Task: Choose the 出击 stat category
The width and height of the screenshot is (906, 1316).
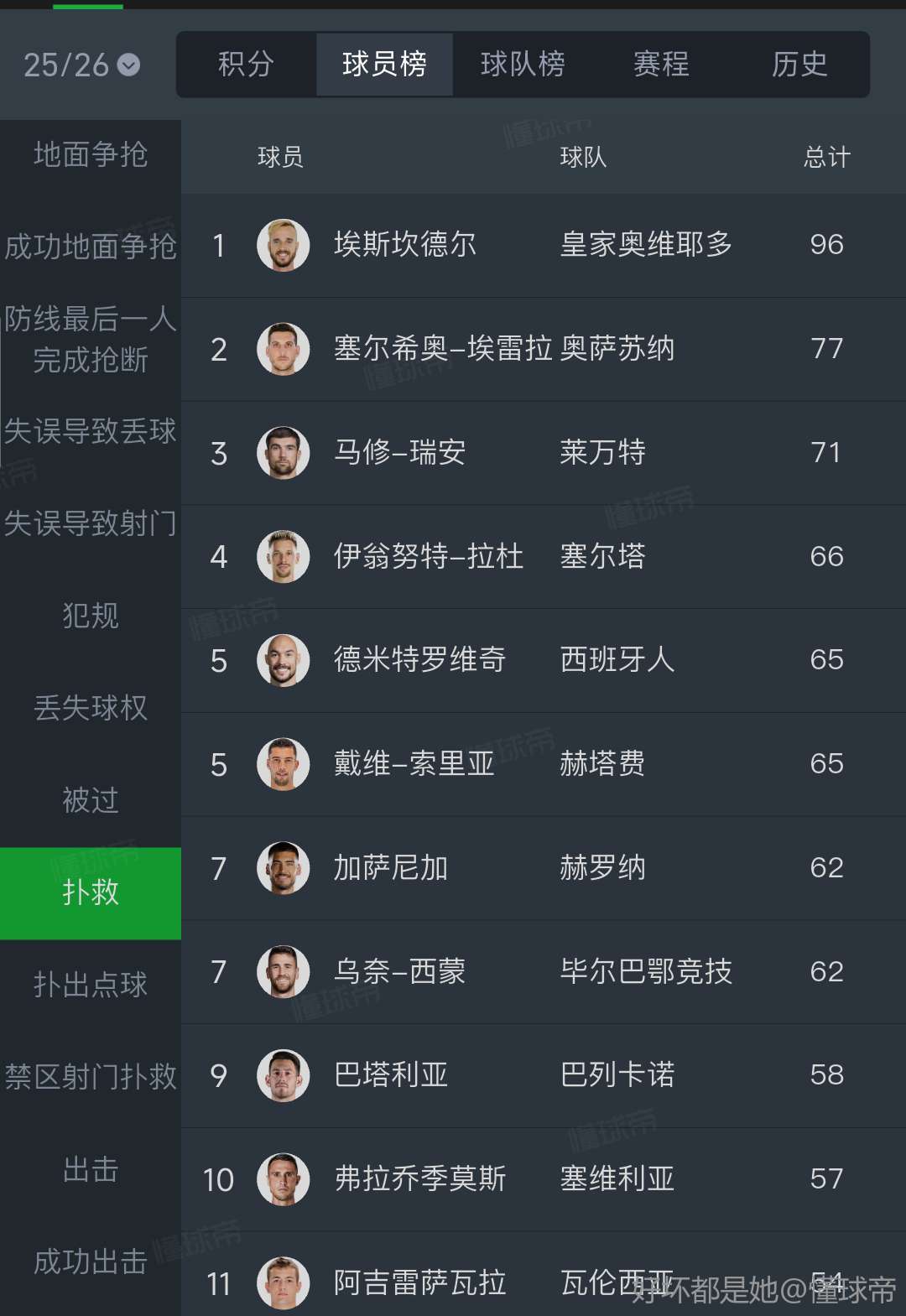Action: pyautogui.click(x=91, y=1169)
